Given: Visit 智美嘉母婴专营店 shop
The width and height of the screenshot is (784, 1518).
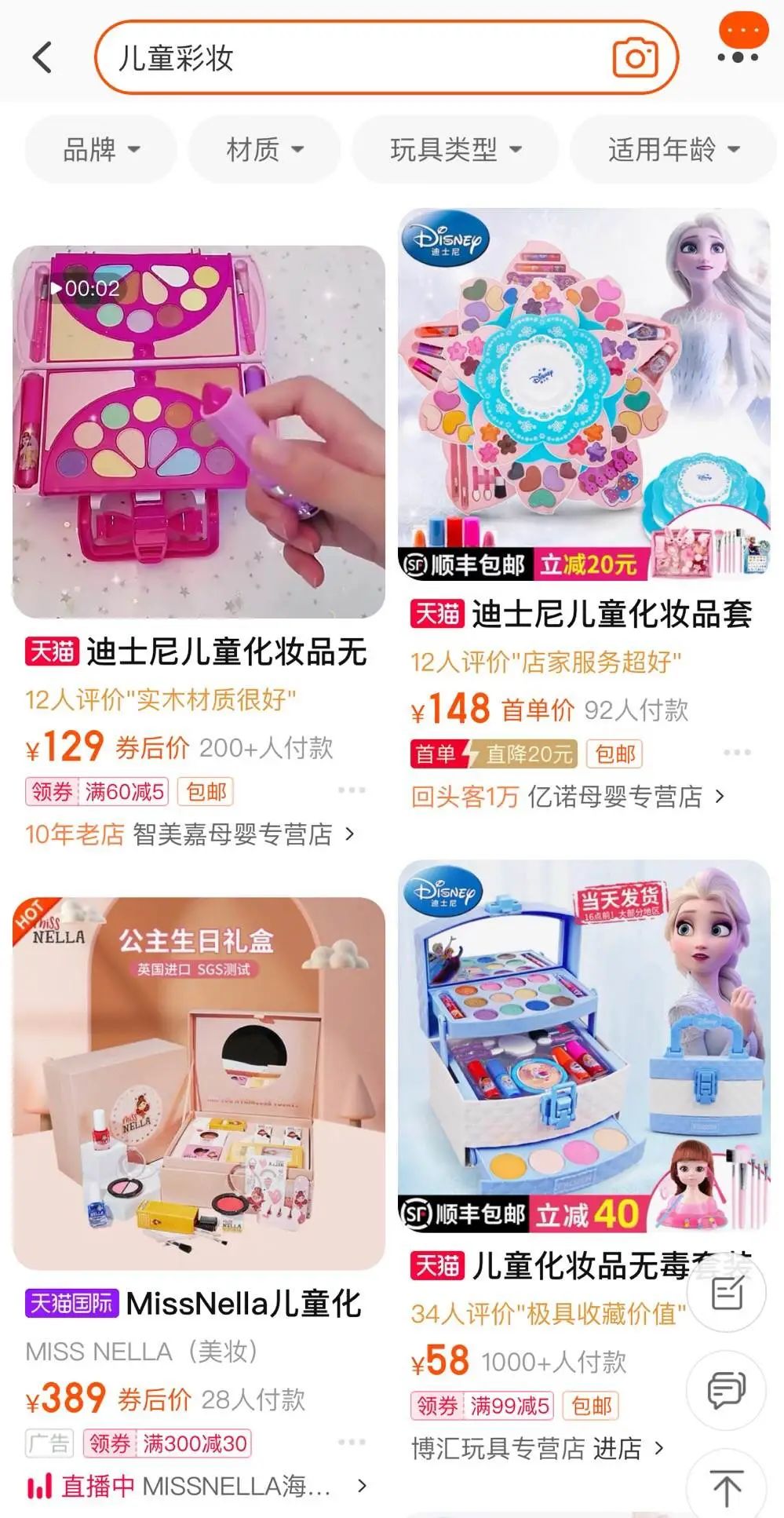Looking at the screenshot, I should coord(232,834).
